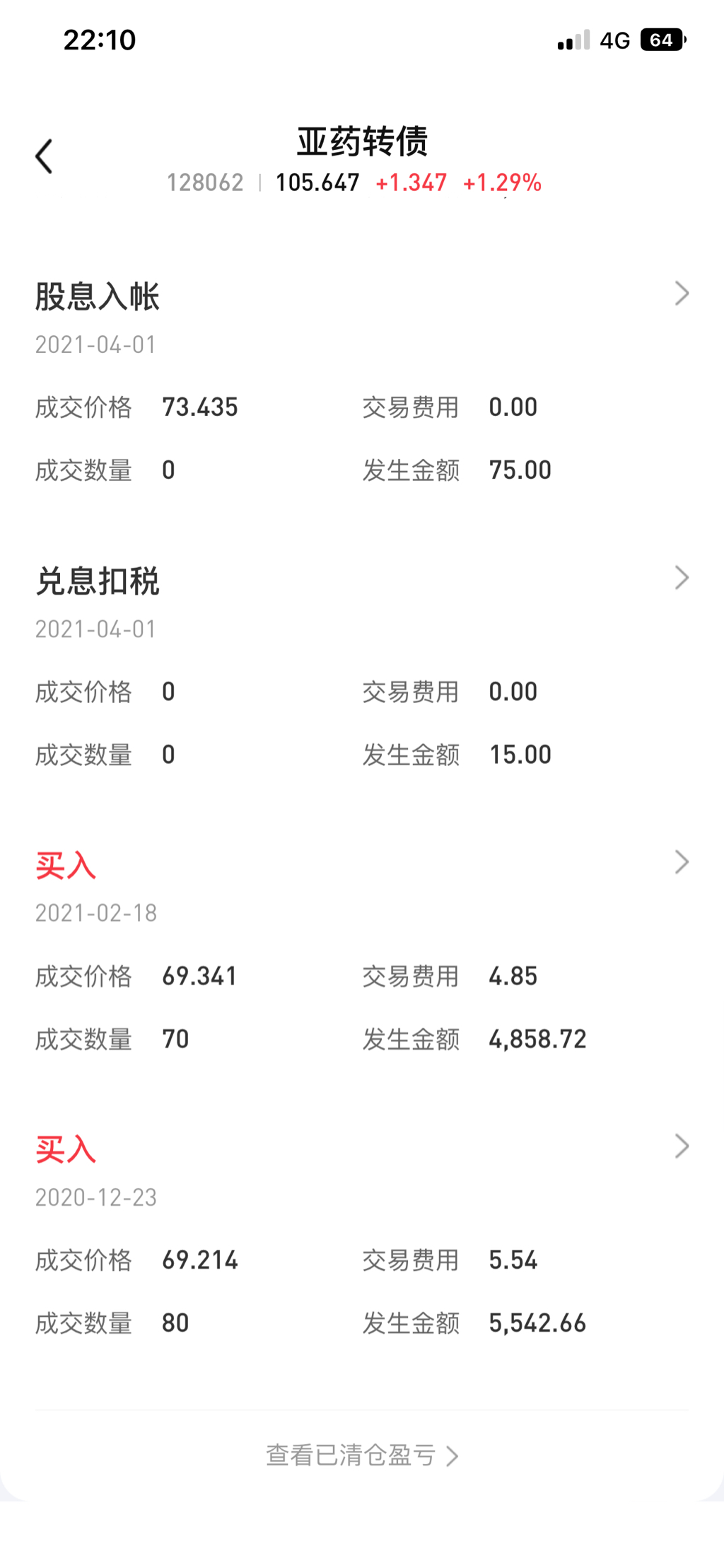
Task: Open the 买入 record dated 2020-12-23
Action: coord(681,1146)
